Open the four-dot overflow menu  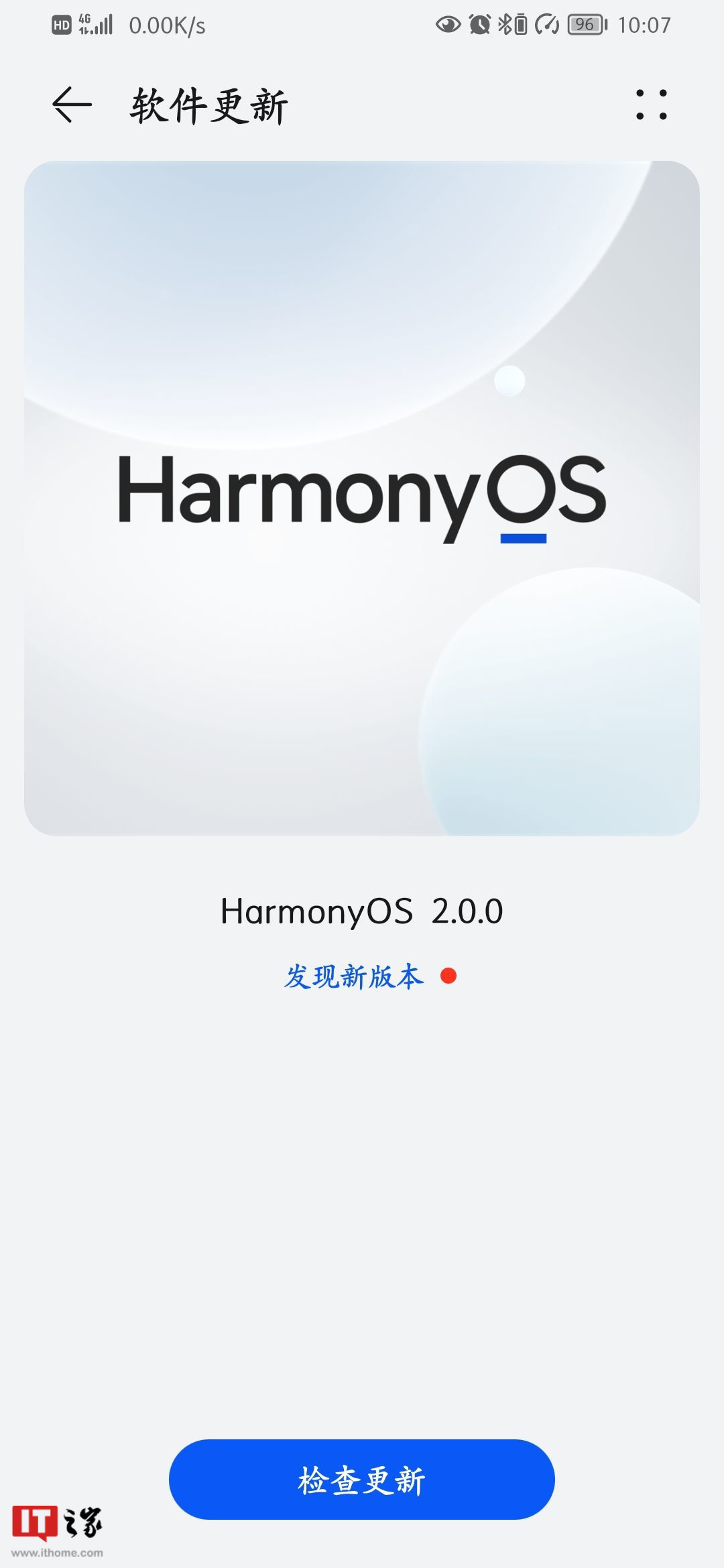[x=651, y=105]
